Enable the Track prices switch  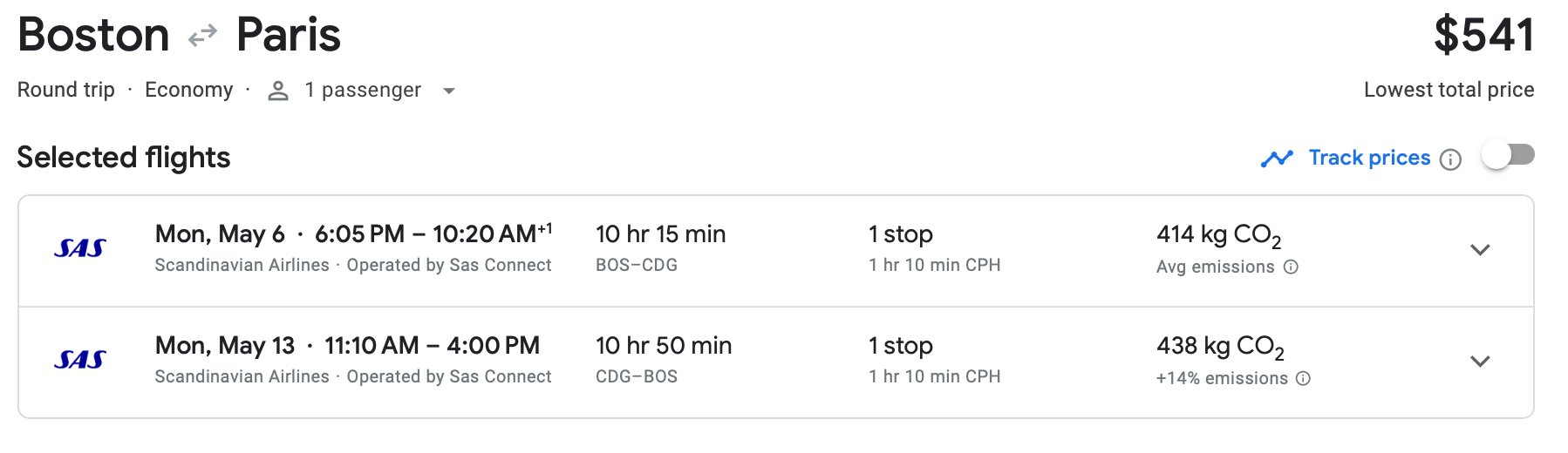coord(1508,156)
